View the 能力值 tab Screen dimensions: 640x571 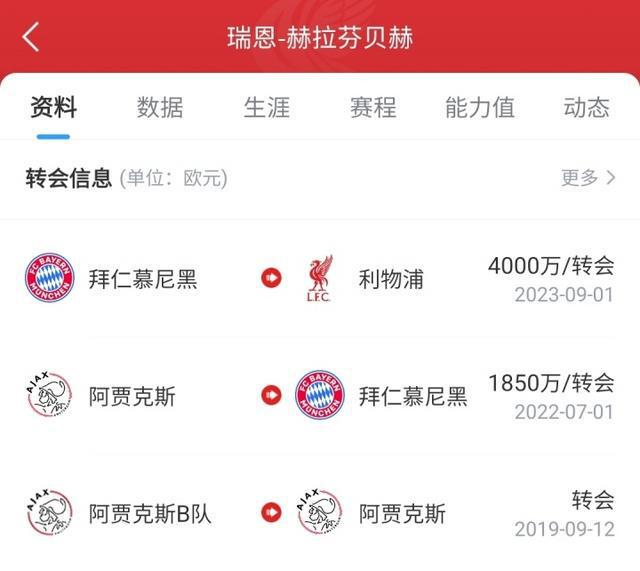(x=479, y=108)
